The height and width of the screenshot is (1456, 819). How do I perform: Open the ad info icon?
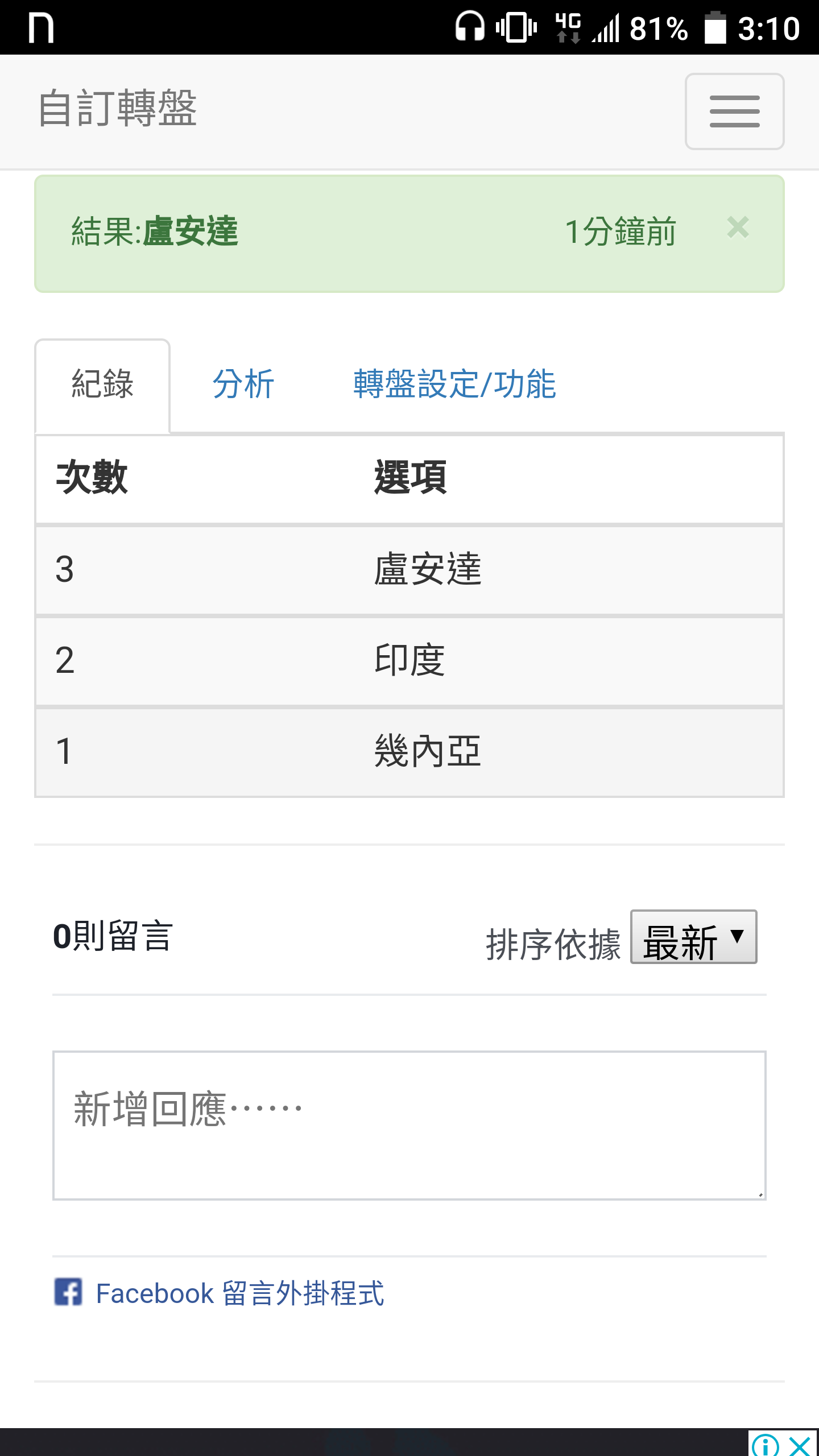(x=765, y=1443)
